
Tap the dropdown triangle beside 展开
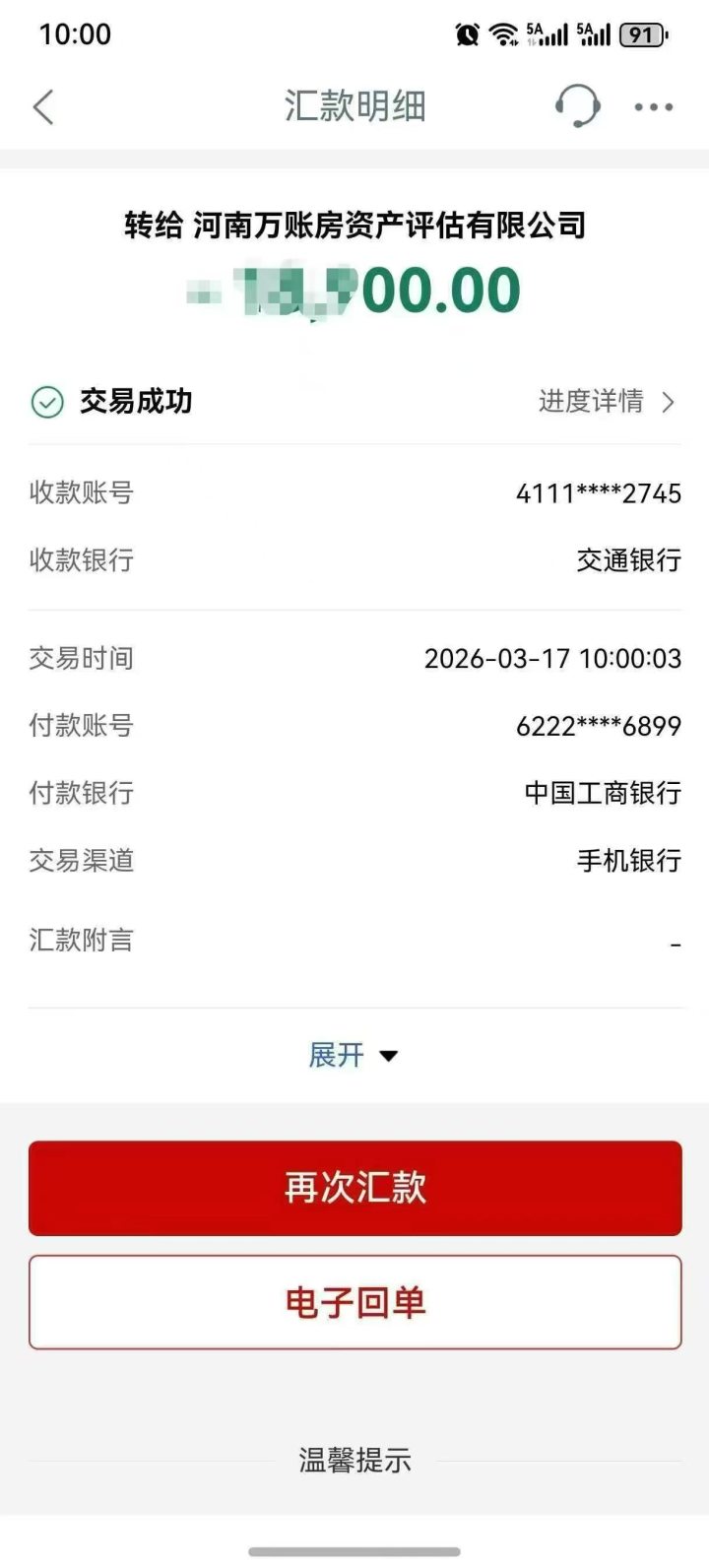click(388, 1056)
